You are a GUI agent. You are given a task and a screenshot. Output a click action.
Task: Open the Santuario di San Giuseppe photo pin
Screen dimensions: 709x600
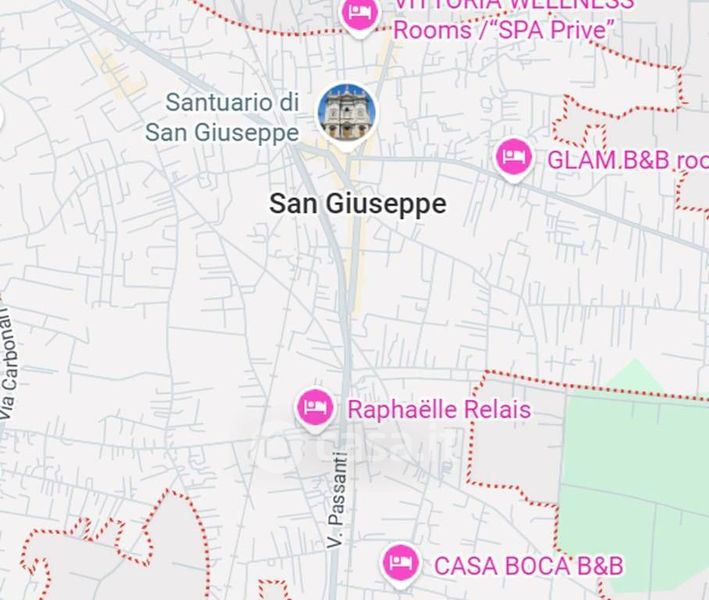[x=346, y=116]
